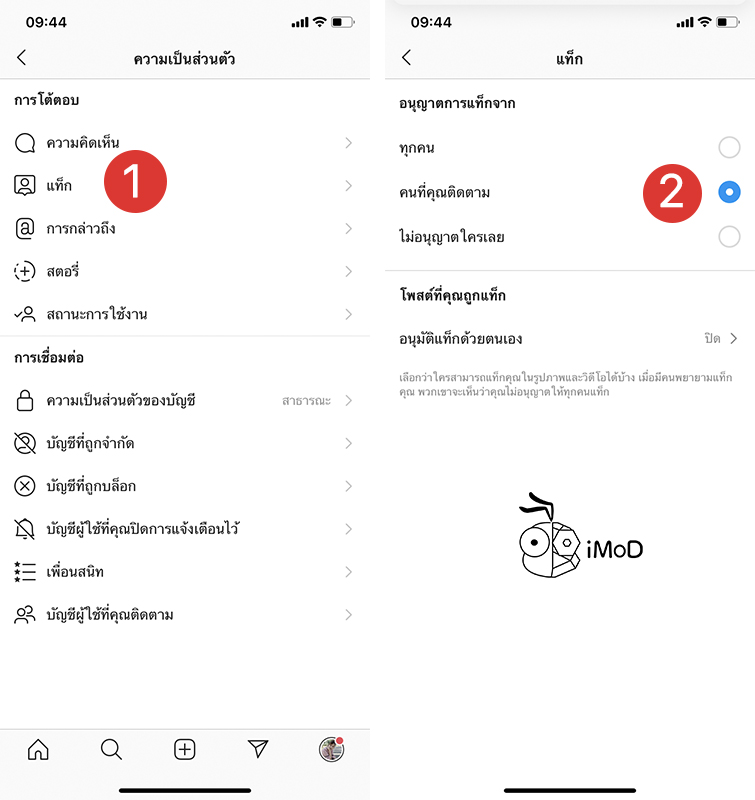Select คนที่คุณติดตาม radio option
This screenshot has width=755, height=800.
[x=729, y=192]
